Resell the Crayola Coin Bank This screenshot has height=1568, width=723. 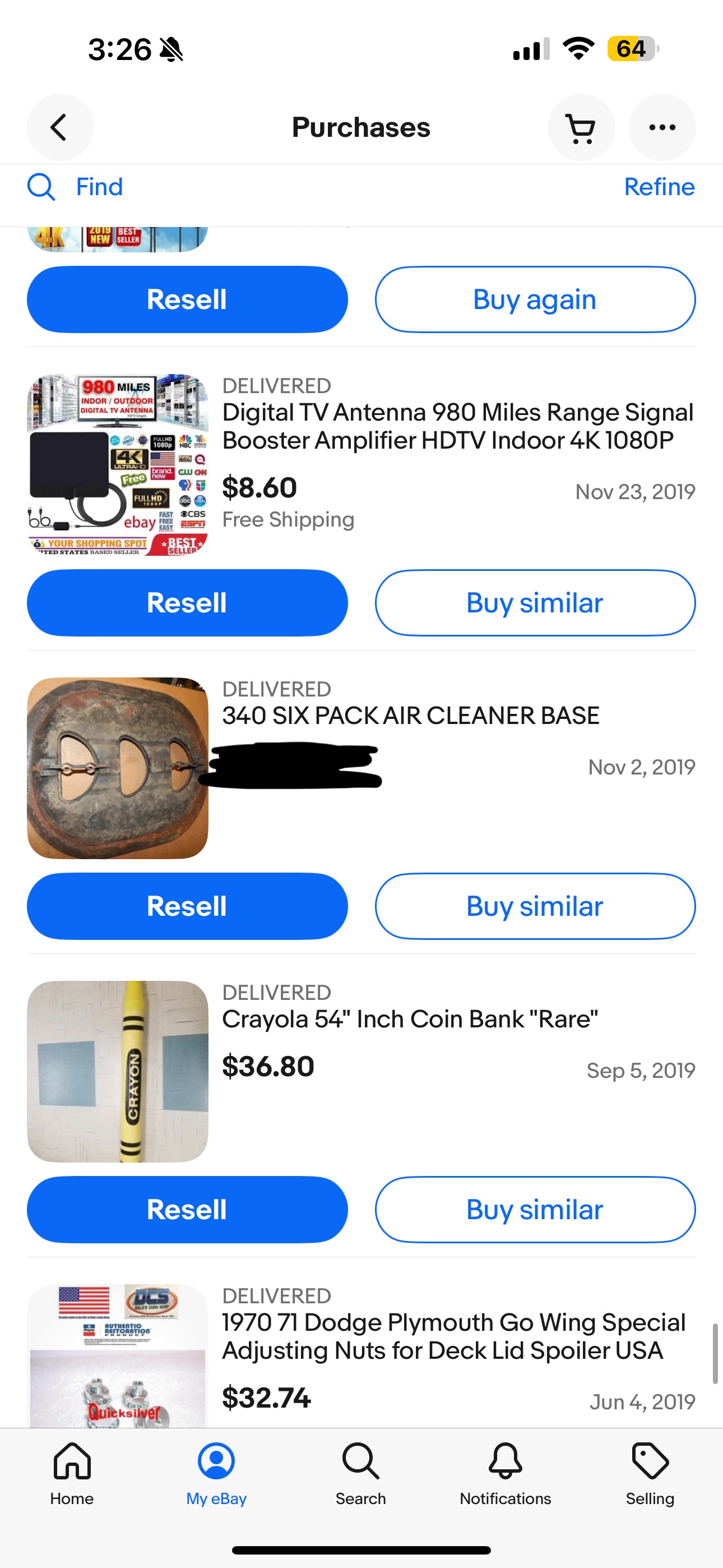tap(187, 1209)
